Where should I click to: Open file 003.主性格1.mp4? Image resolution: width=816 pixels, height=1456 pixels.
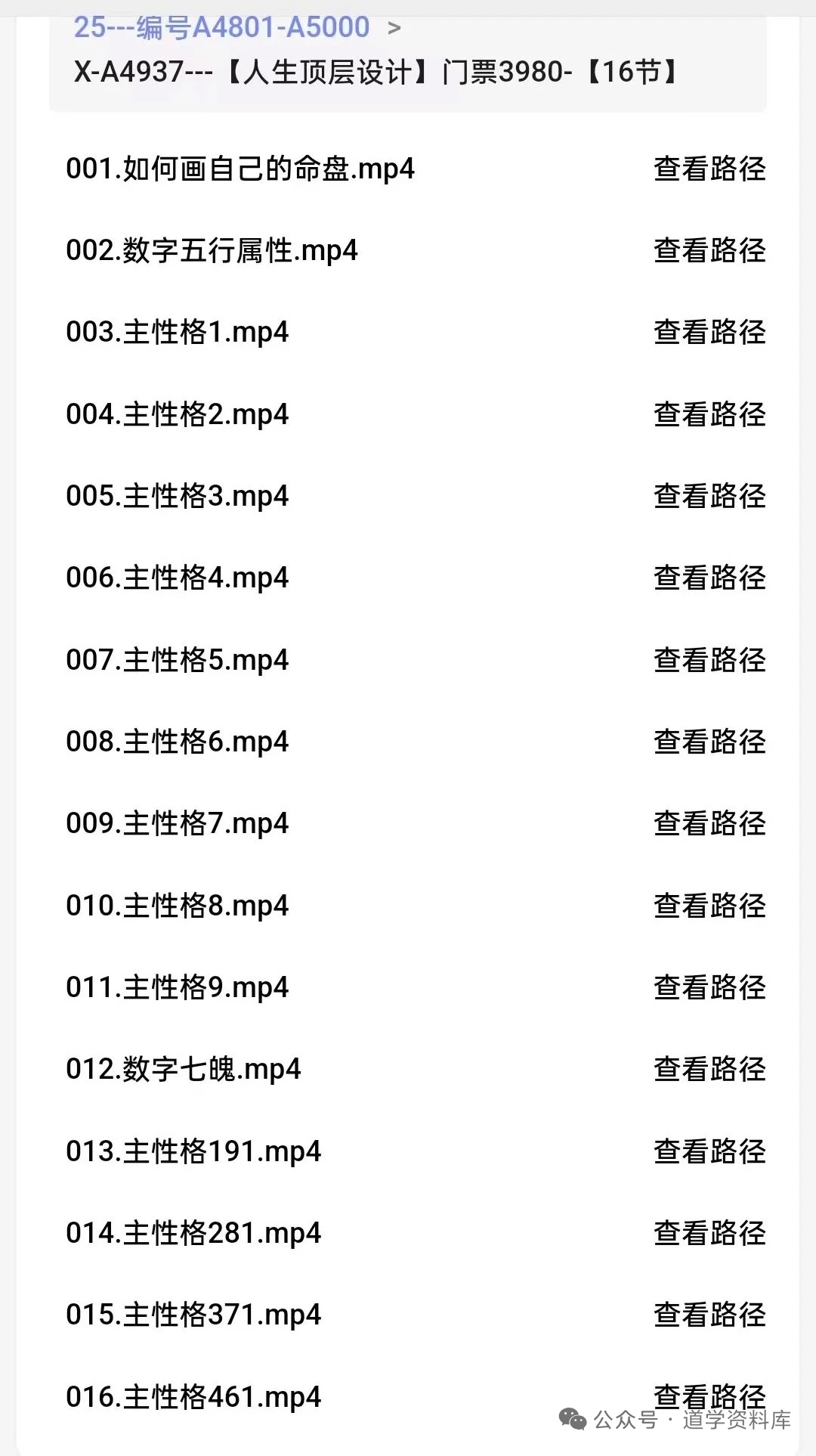(178, 332)
